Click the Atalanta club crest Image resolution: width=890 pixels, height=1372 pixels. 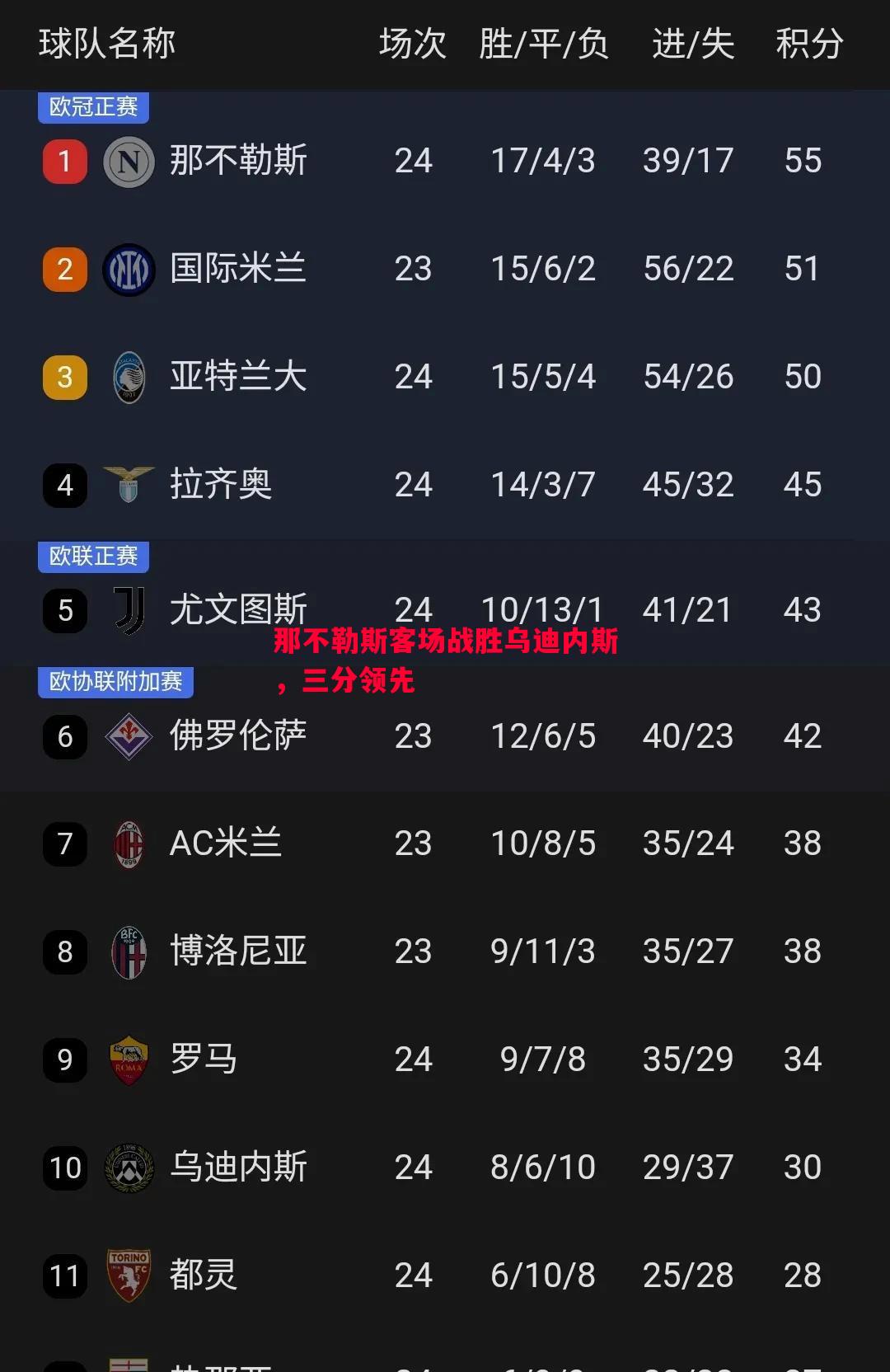point(129,377)
